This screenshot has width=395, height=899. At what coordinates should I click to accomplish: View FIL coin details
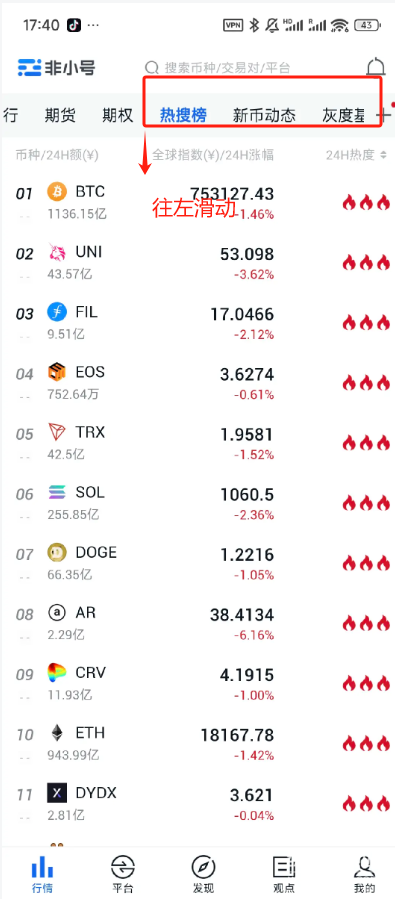click(x=197, y=323)
